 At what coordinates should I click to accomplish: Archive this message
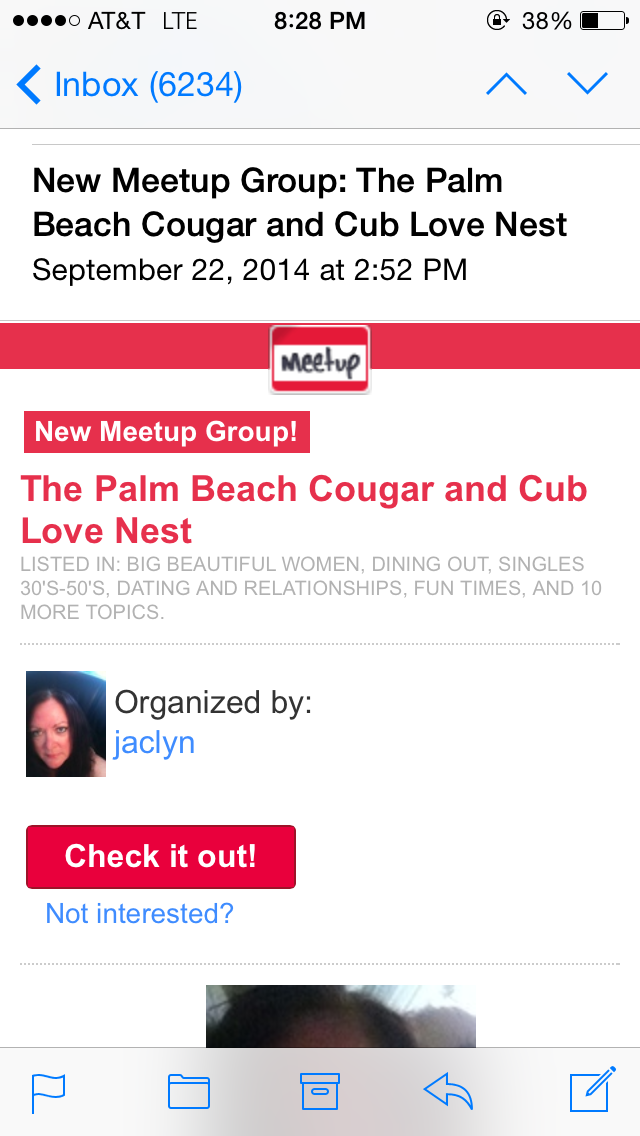pos(320,1092)
